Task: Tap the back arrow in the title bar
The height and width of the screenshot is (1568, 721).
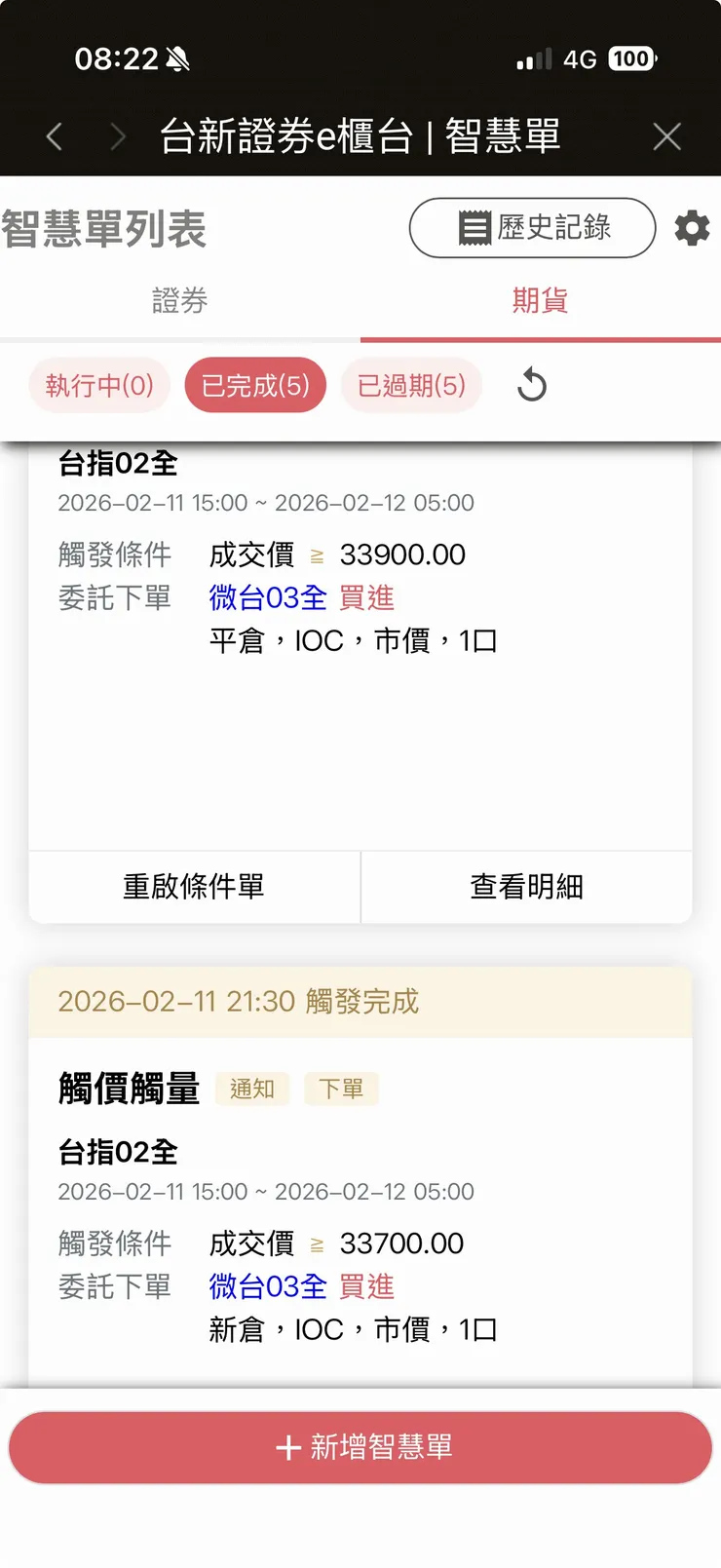Action: coord(55,136)
